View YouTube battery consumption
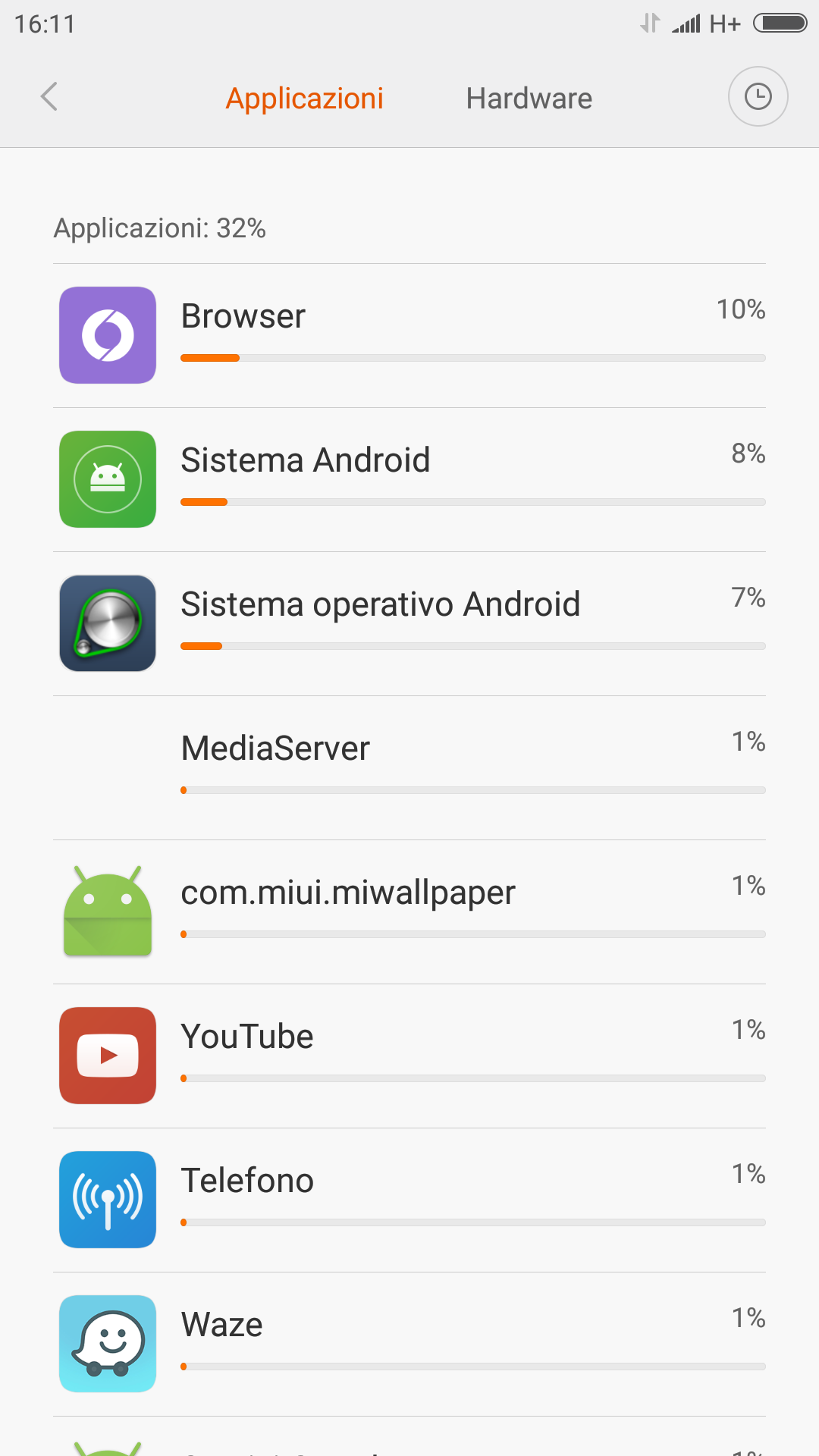This screenshot has width=819, height=1456. (x=409, y=1056)
